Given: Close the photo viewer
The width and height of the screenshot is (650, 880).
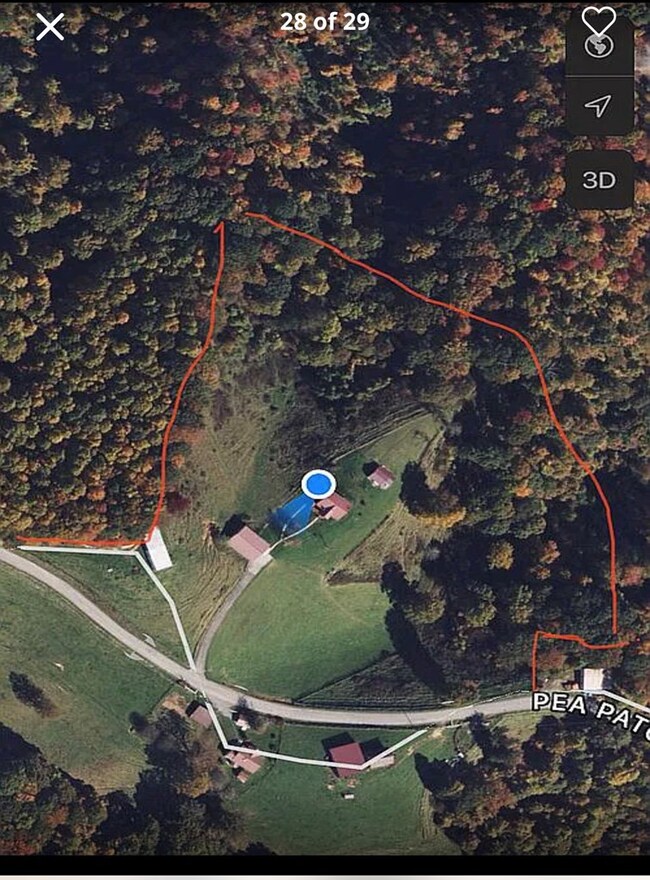Looking at the screenshot, I should pos(49,27).
